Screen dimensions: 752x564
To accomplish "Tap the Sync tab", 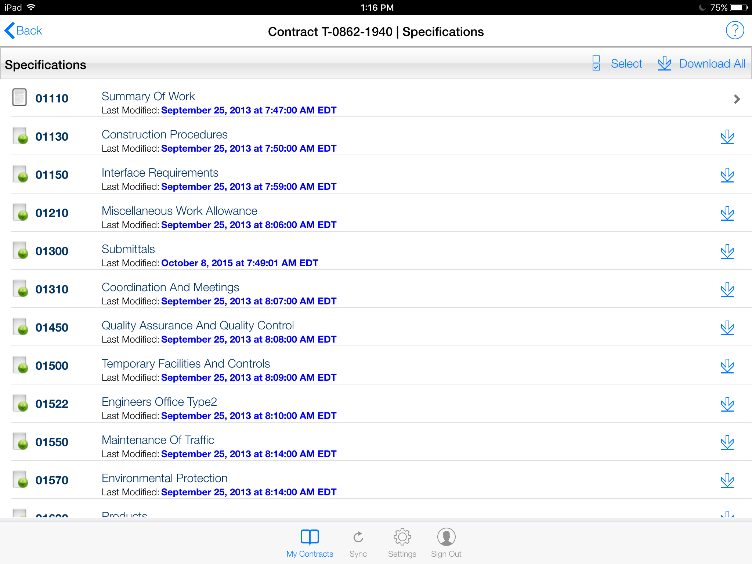I will click(x=358, y=543).
